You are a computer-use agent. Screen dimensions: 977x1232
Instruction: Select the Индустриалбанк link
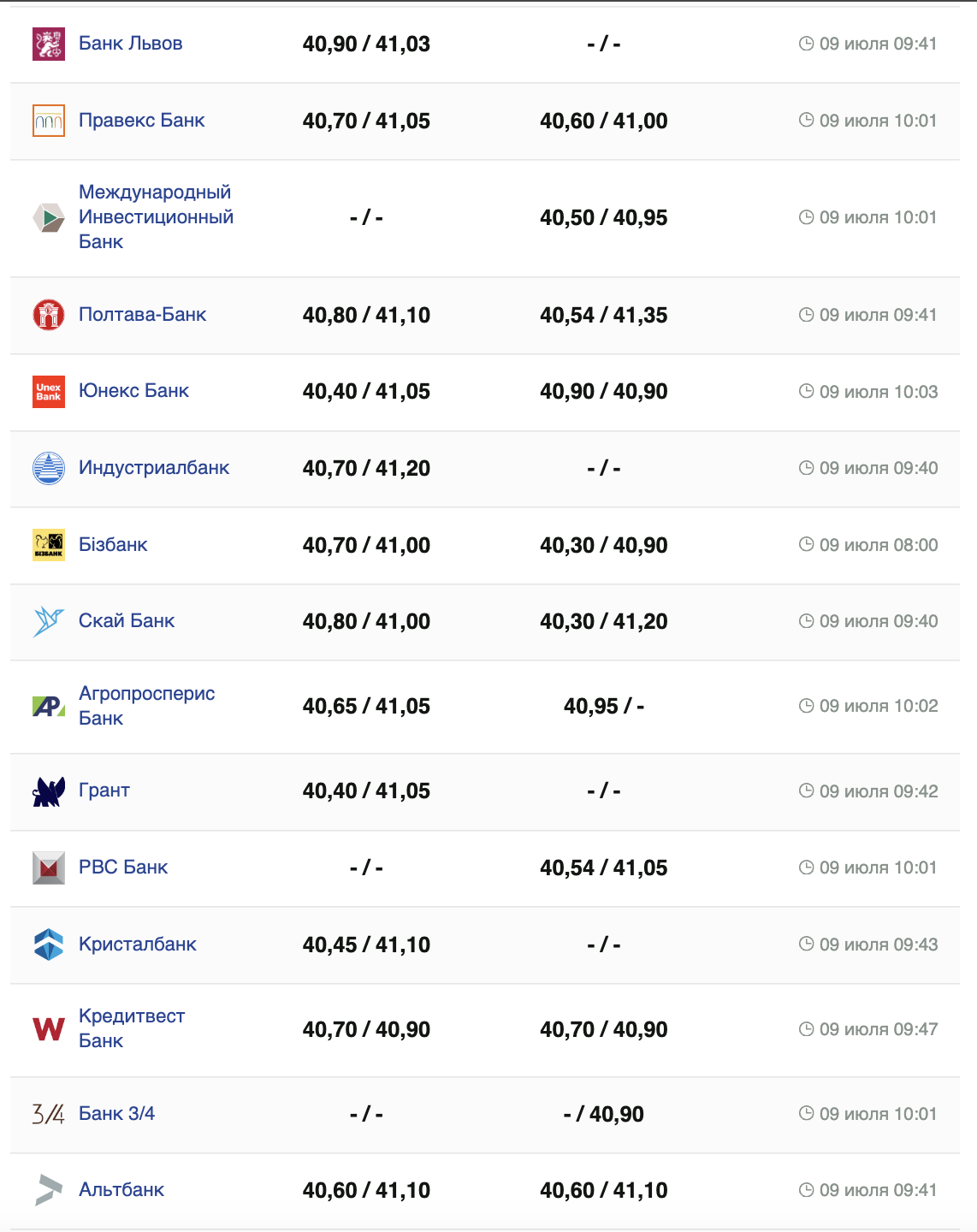click(154, 468)
